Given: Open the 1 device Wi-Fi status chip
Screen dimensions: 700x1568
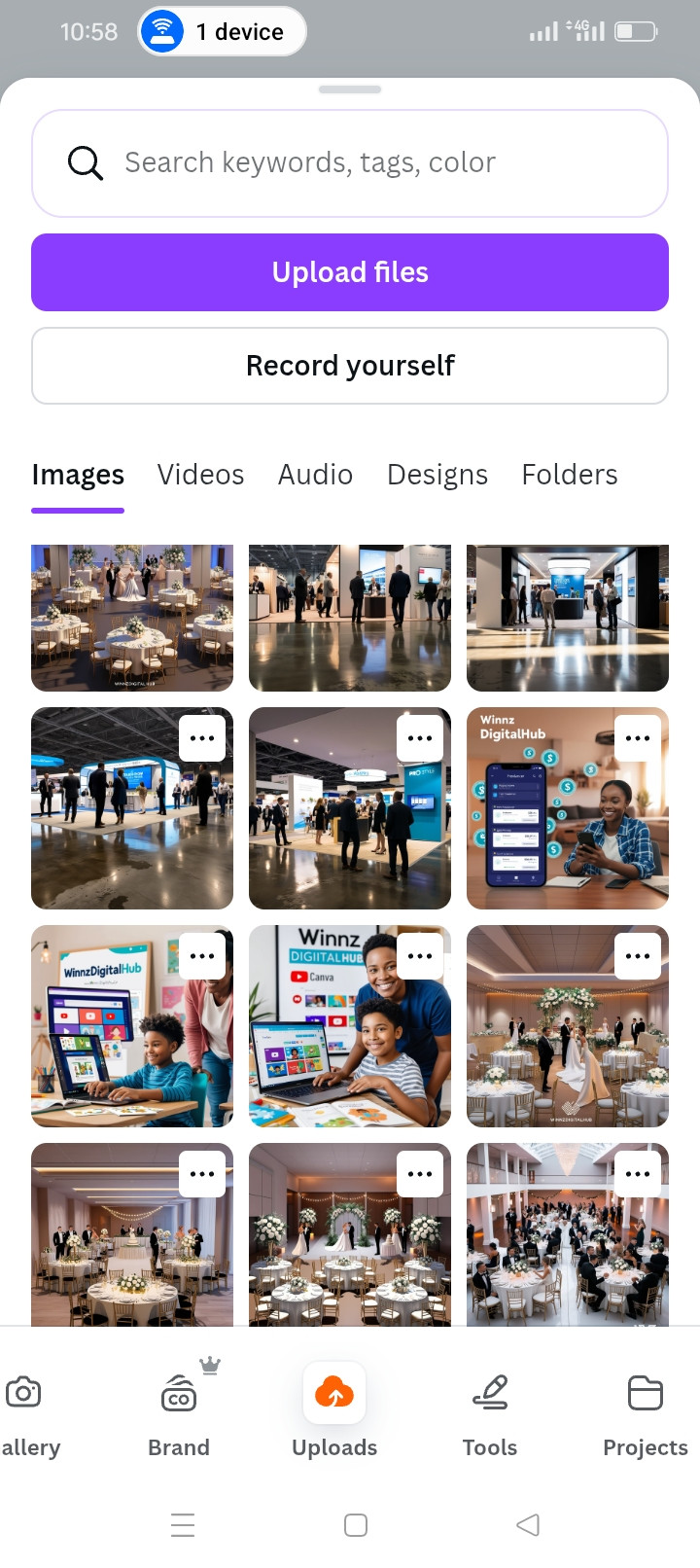Looking at the screenshot, I should pos(222,32).
